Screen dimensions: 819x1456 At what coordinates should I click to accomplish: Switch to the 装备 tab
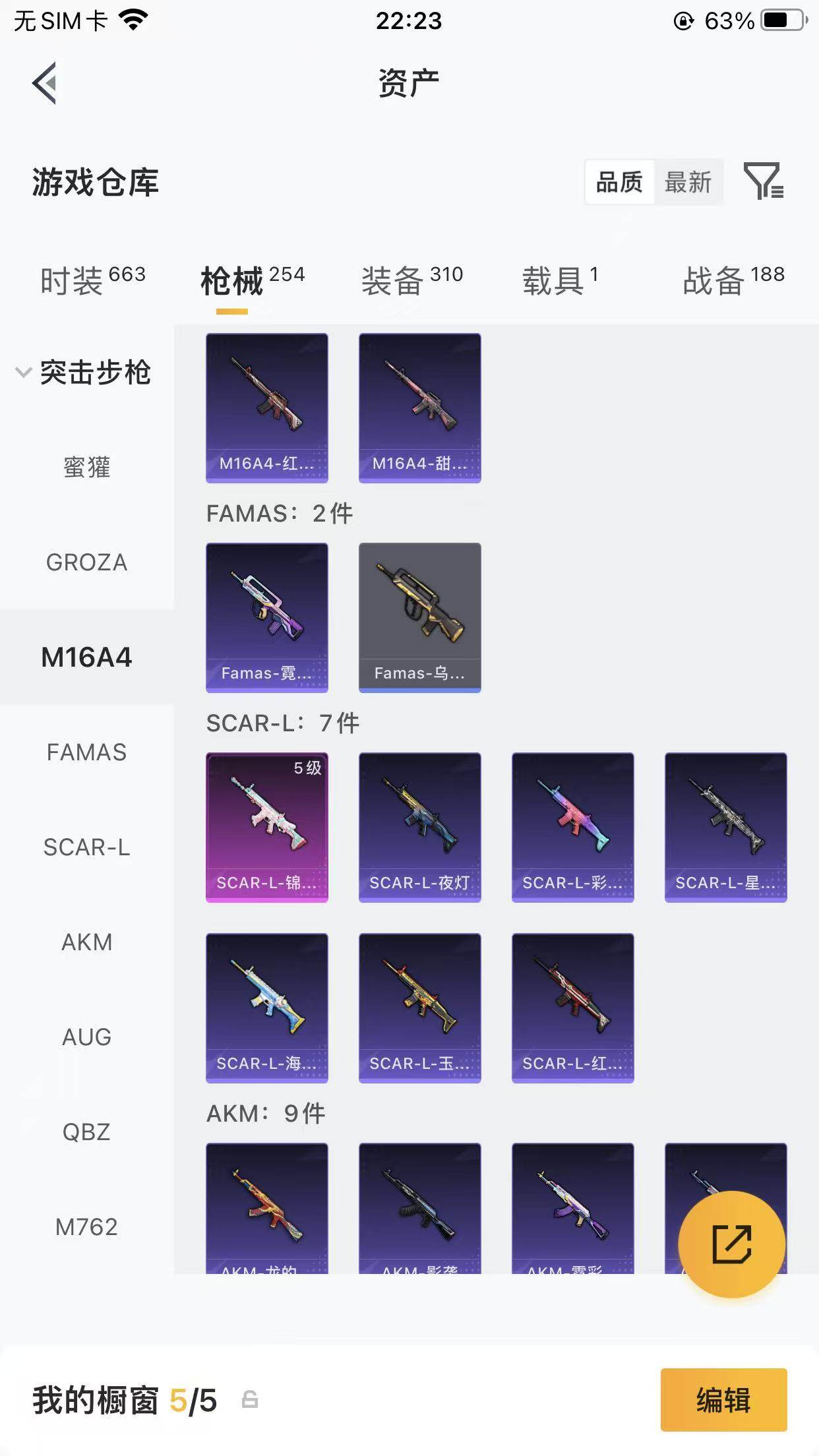tap(411, 281)
